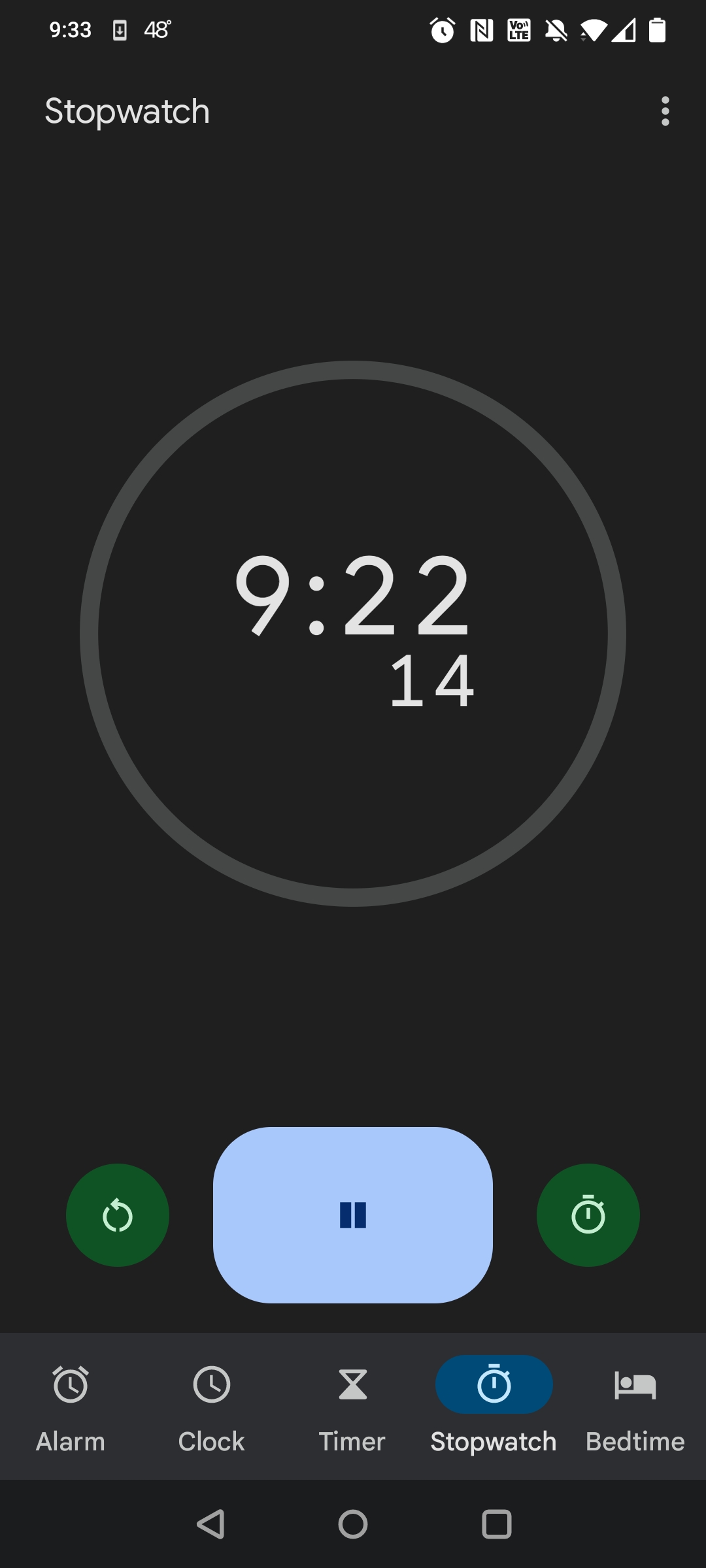Screen dimensions: 706x1568
Task: Pause the running stopwatch
Action: tap(353, 1215)
